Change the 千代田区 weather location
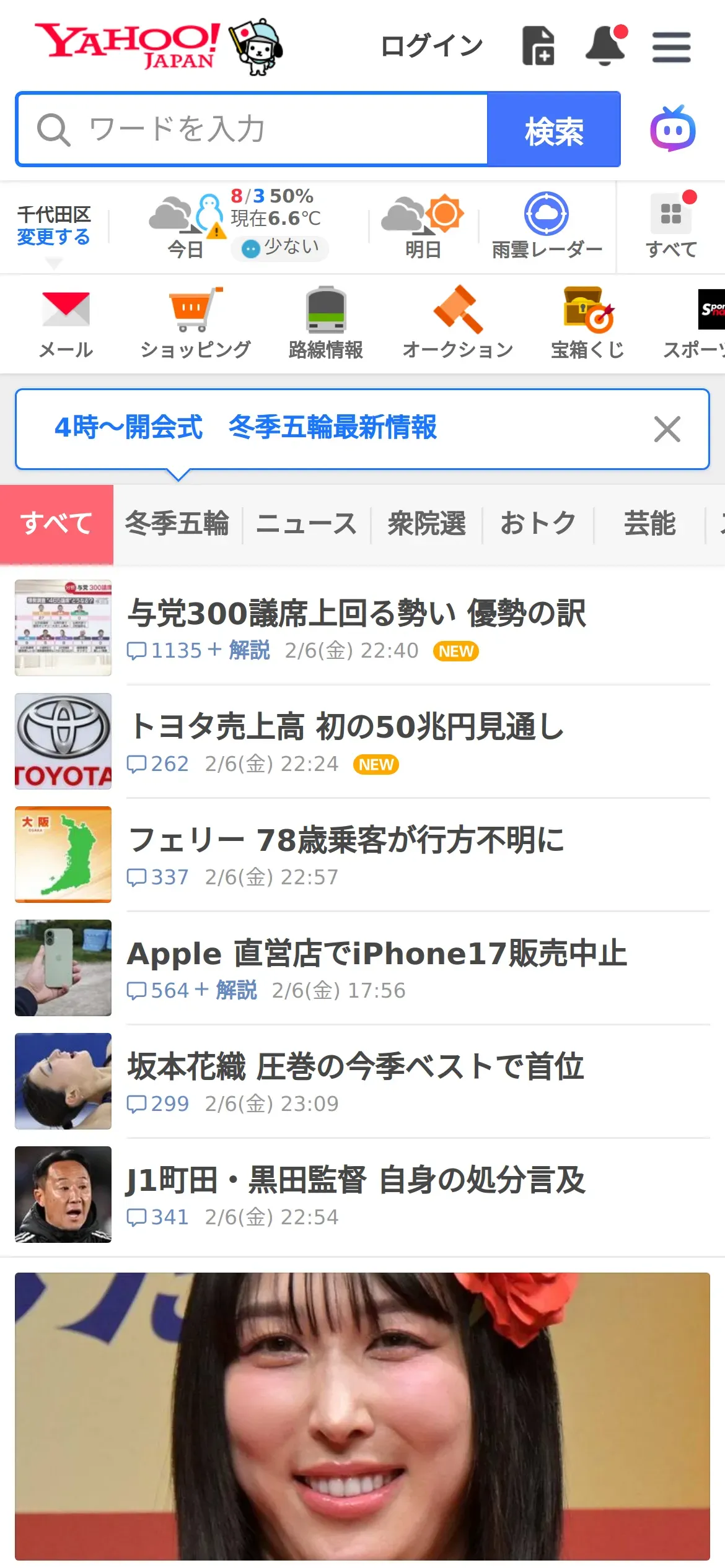The height and width of the screenshot is (1568, 725). tap(53, 237)
